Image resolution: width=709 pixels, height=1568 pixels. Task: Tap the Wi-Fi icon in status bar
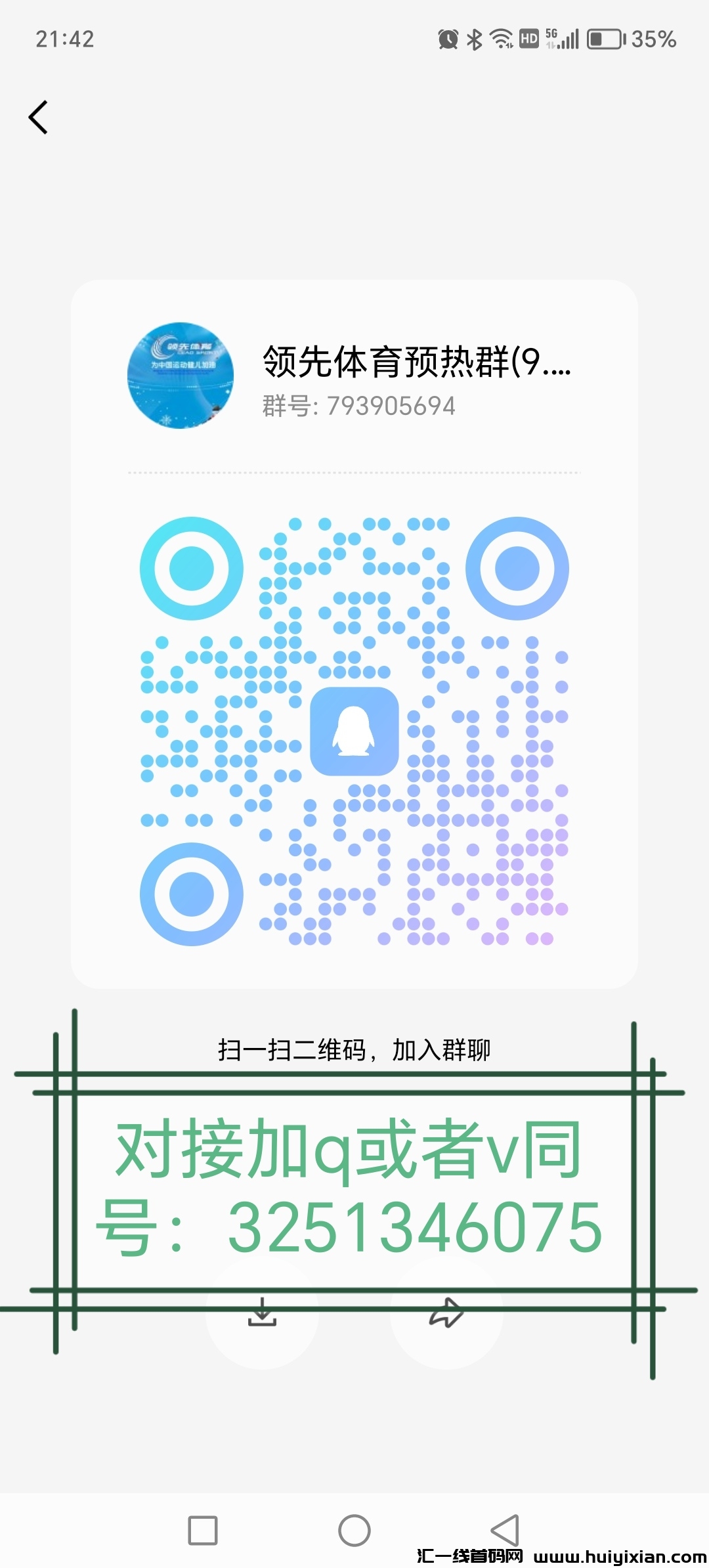(x=500, y=38)
